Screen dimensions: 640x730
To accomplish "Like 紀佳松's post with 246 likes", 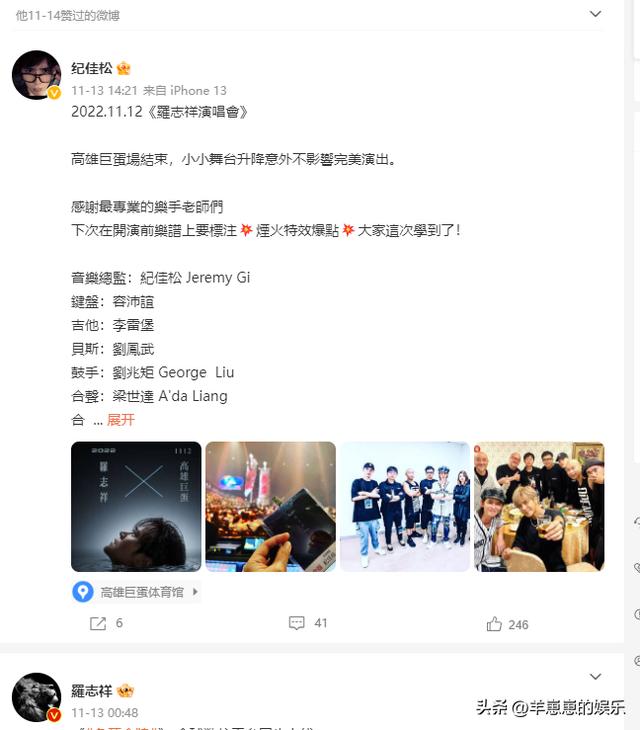I will [507, 624].
